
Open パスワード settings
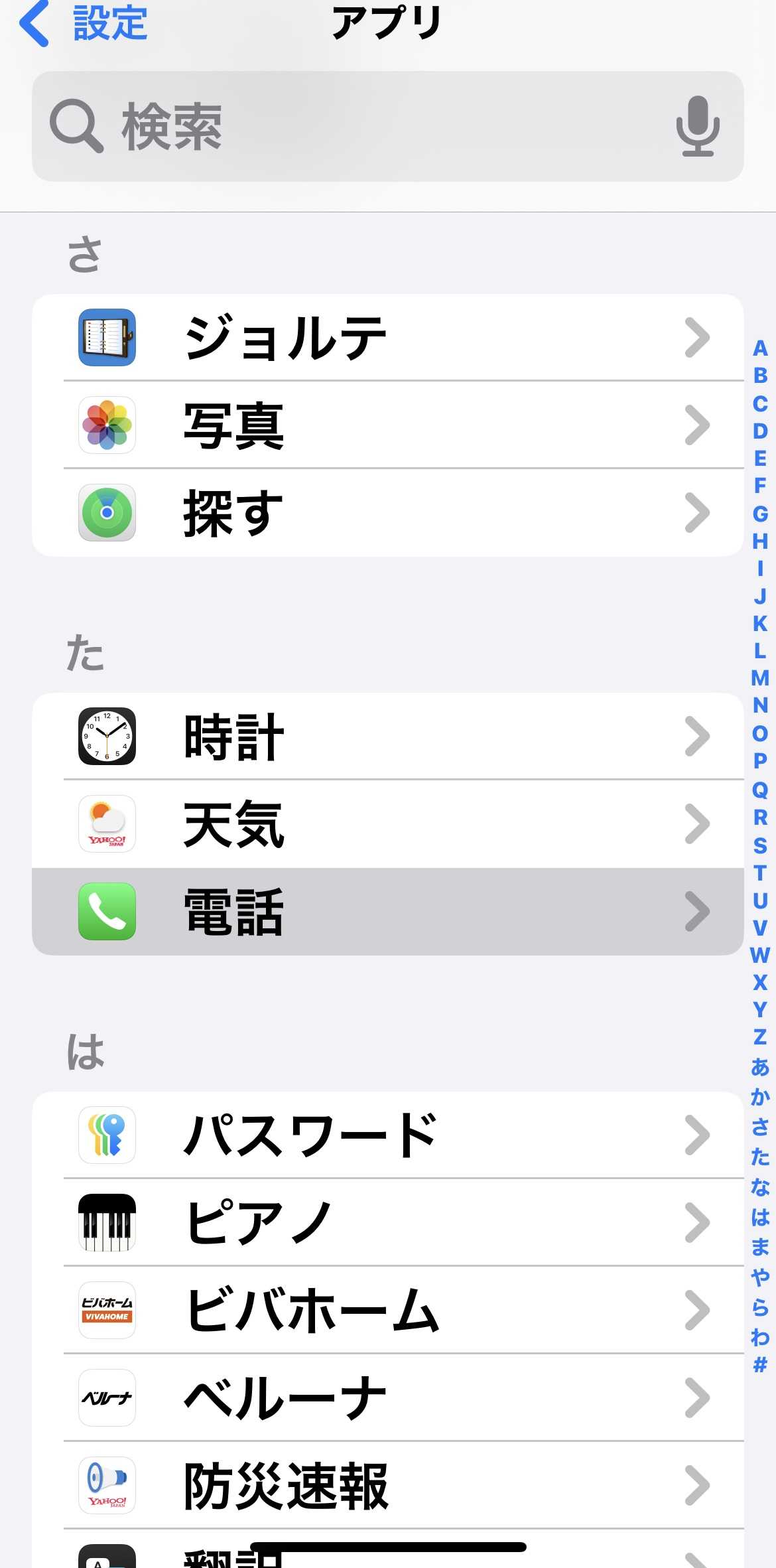point(387,1135)
